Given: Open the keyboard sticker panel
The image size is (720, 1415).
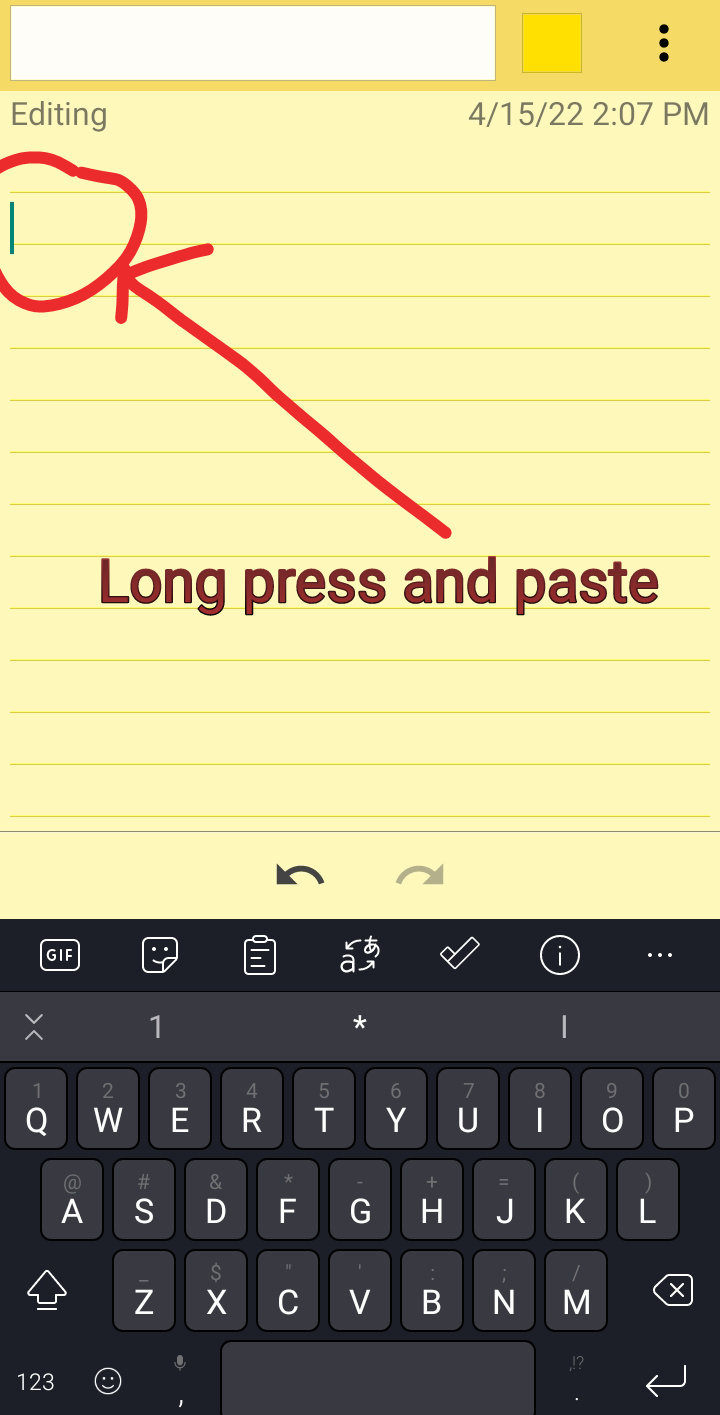Looking at the screenshot, I should click(x=160, y=955).
